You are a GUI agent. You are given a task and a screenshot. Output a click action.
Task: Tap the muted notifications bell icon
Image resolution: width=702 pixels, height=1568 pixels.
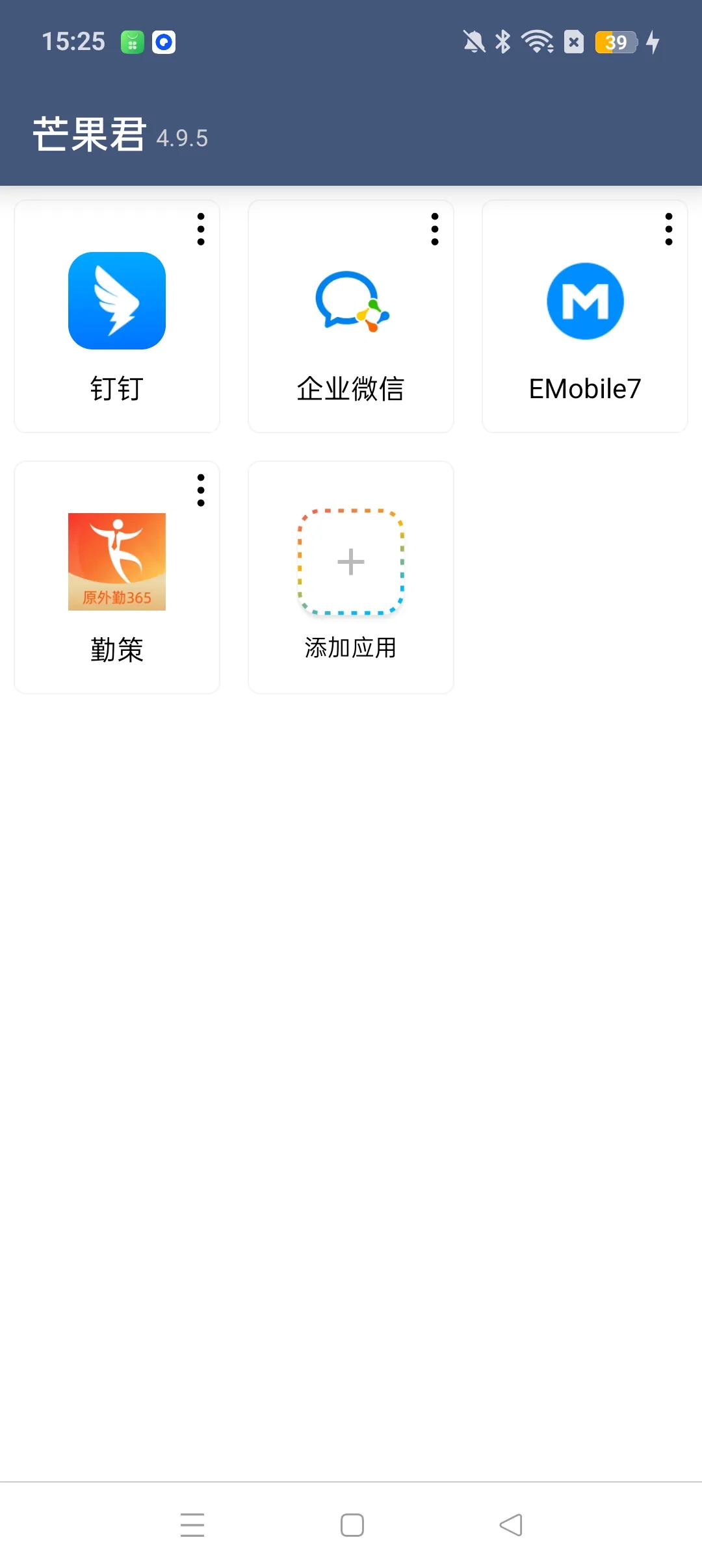[473, 42]
